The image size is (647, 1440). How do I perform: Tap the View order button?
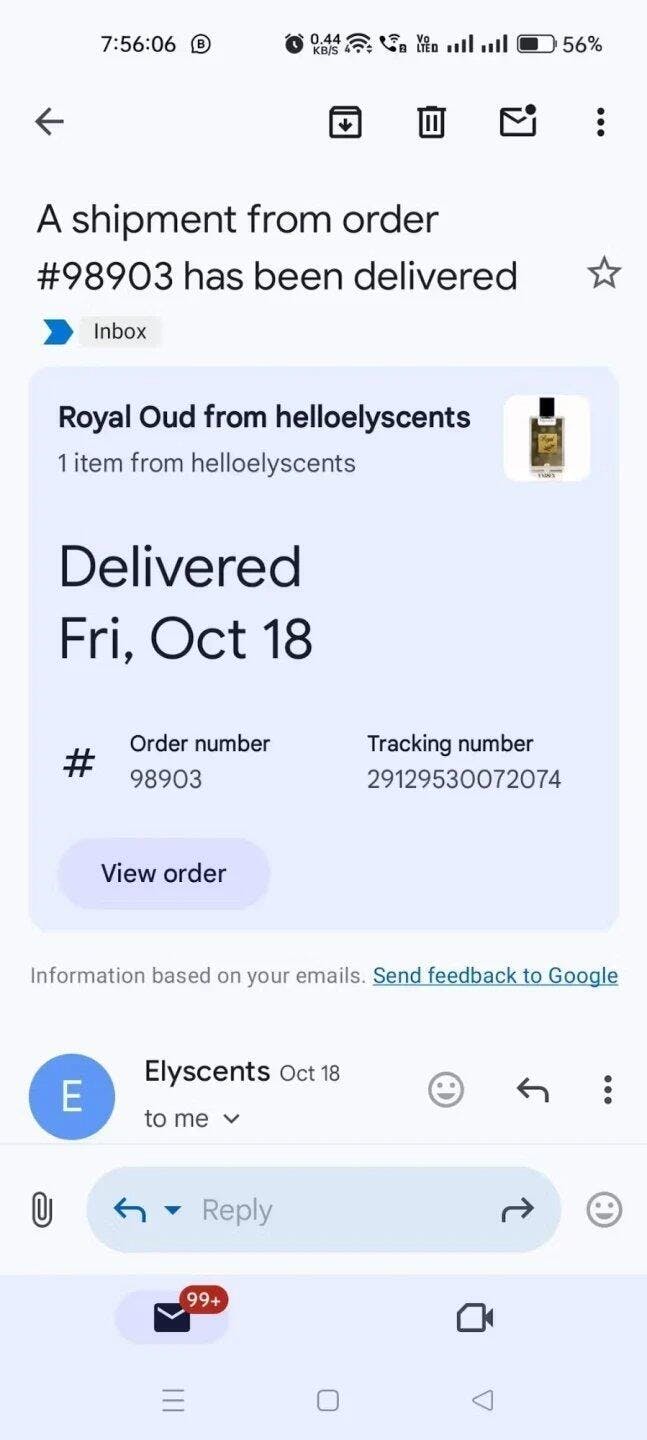164,873
